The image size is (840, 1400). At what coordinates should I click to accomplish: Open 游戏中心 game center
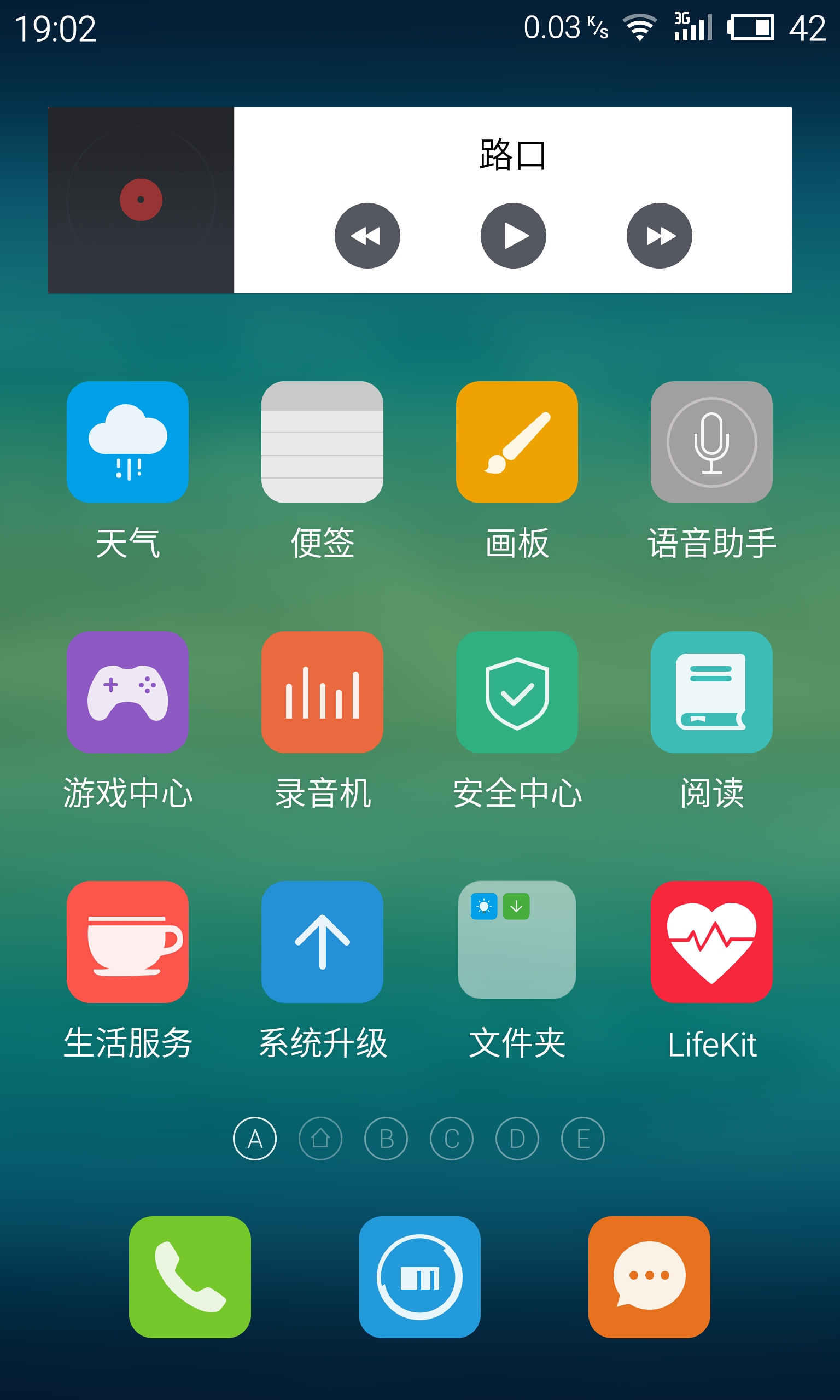(x=127, y=691)
